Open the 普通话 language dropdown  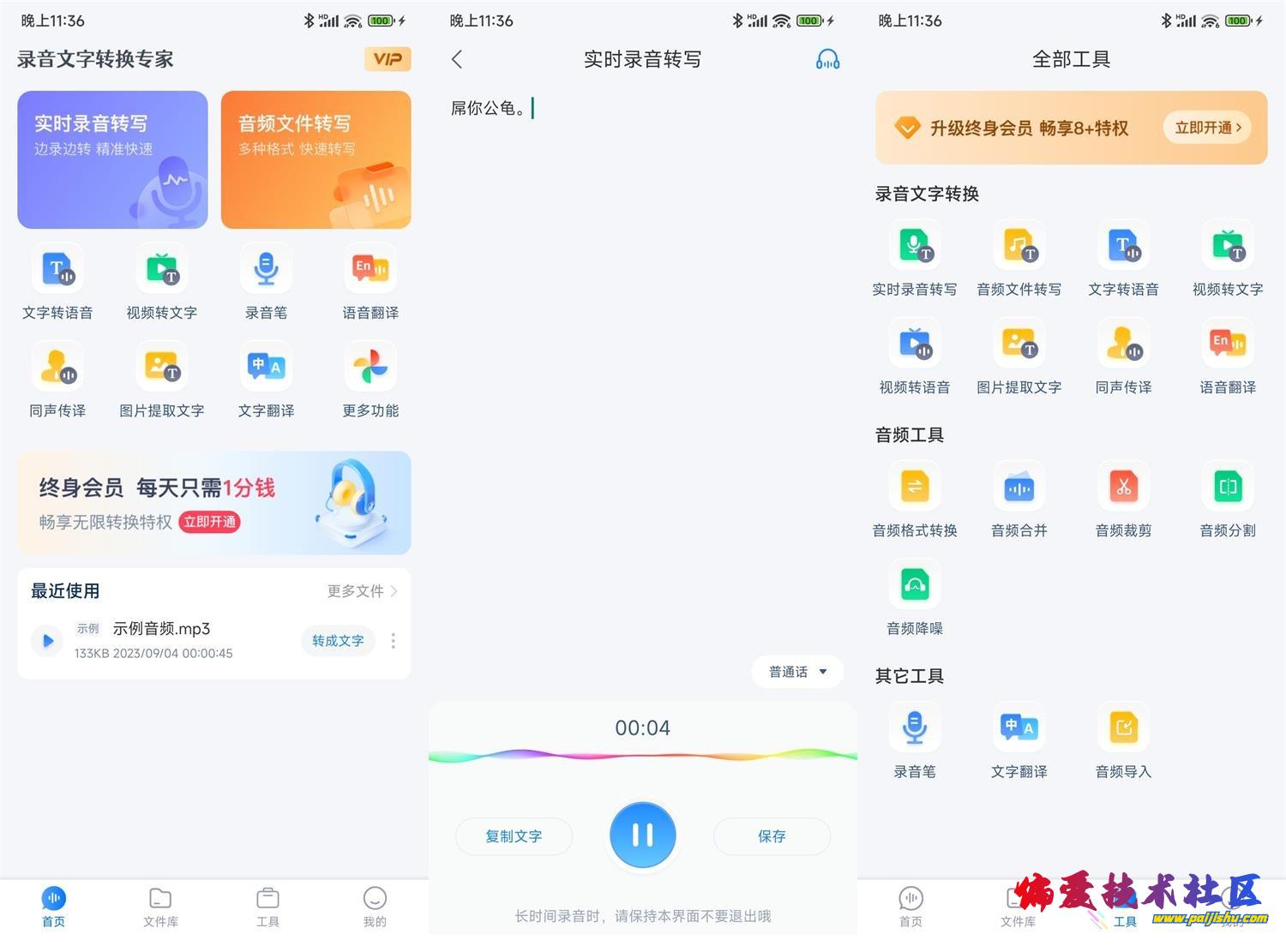tap(797, 672)
